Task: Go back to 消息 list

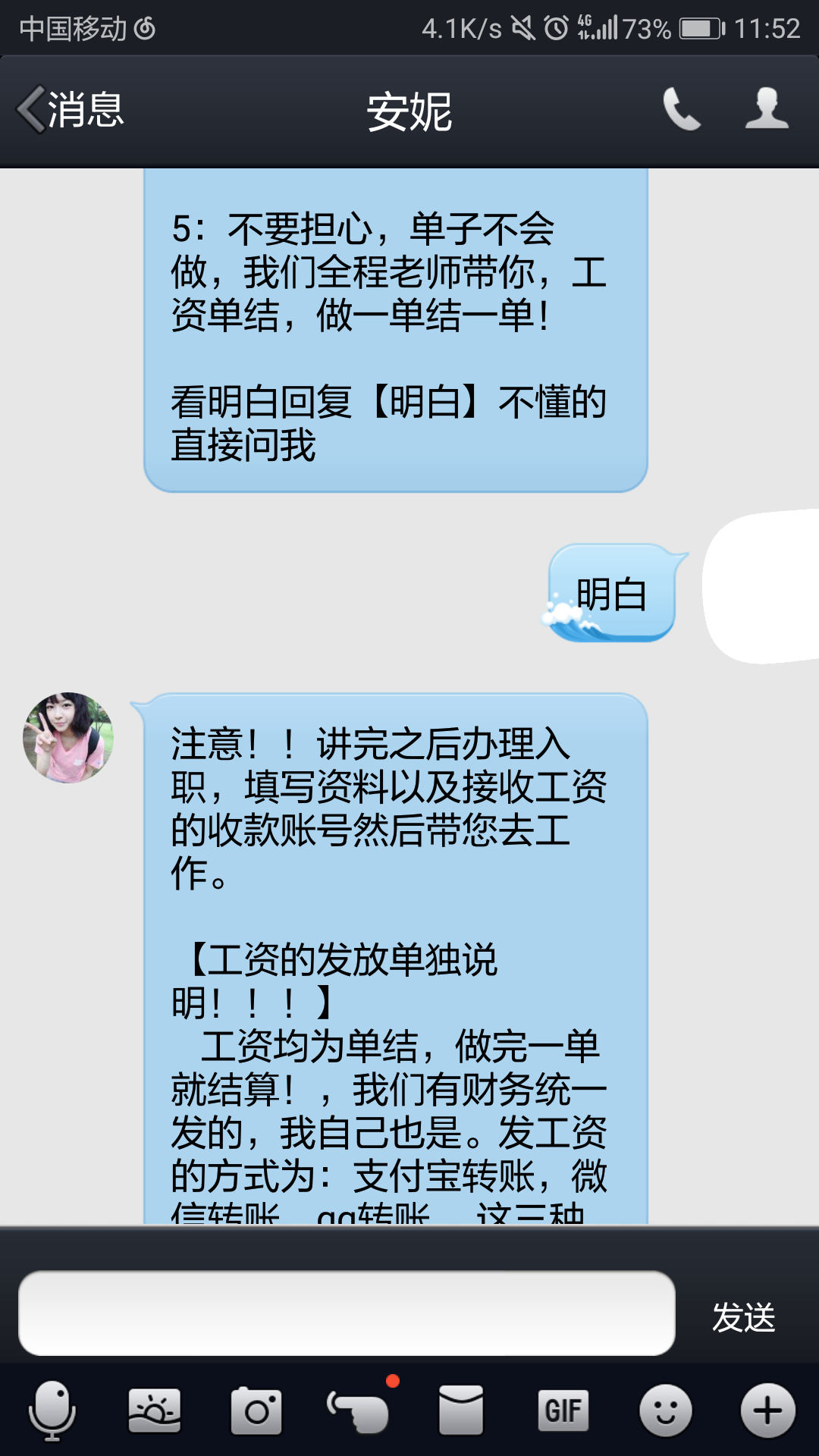Action: (71, 110)
